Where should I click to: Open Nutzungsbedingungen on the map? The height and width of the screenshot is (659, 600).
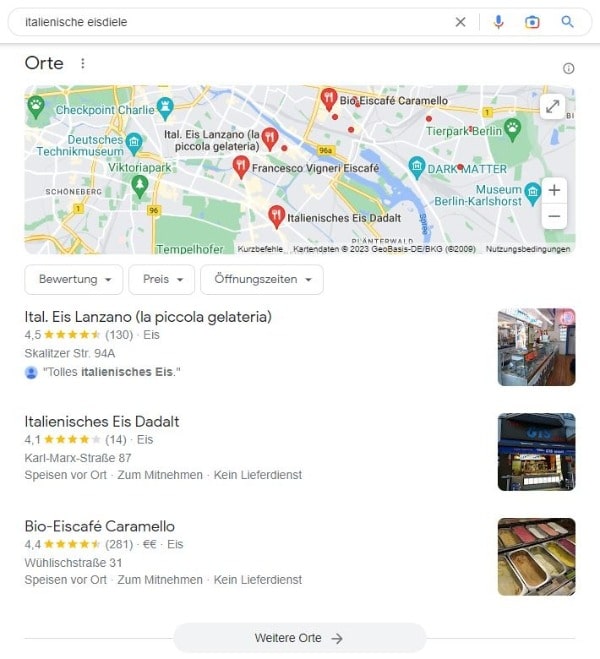[528, 249]
